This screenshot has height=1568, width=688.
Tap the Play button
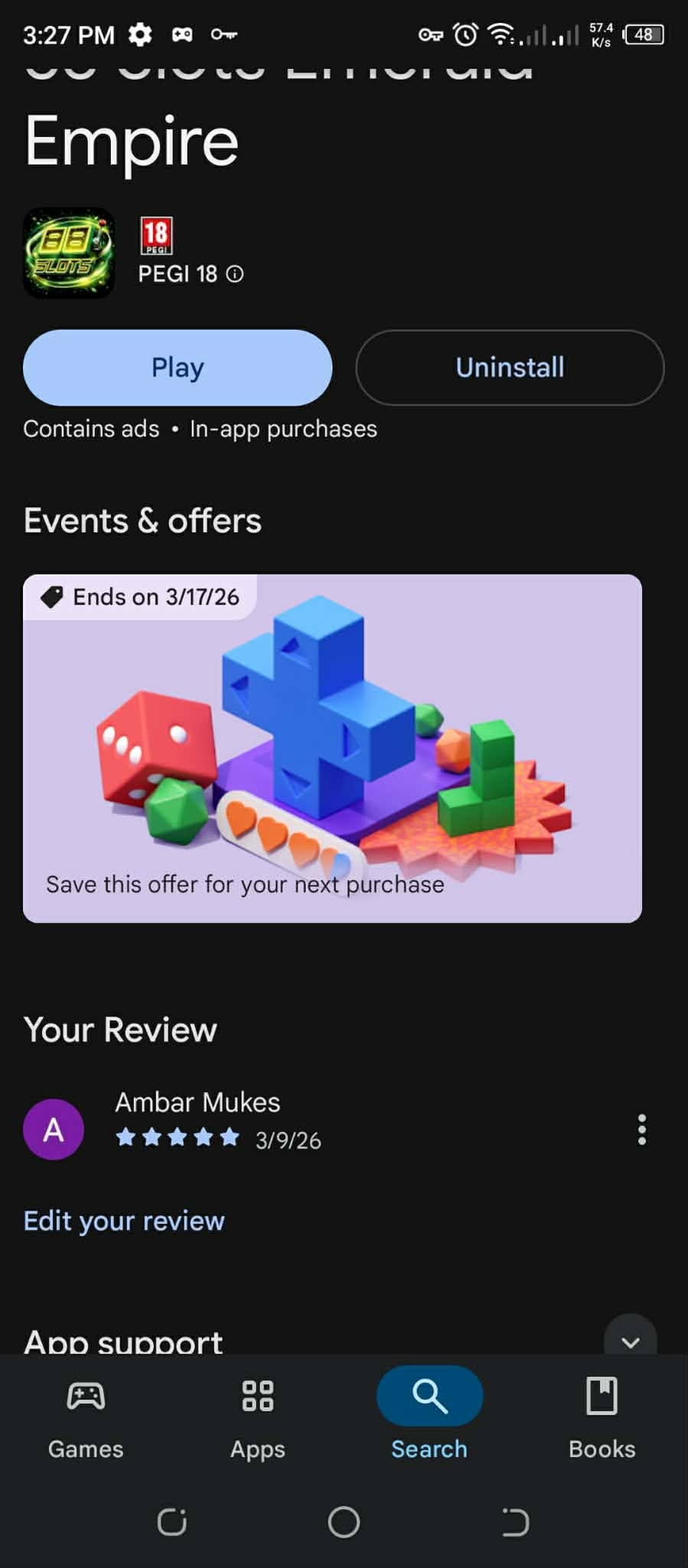[x=178, y=367]
